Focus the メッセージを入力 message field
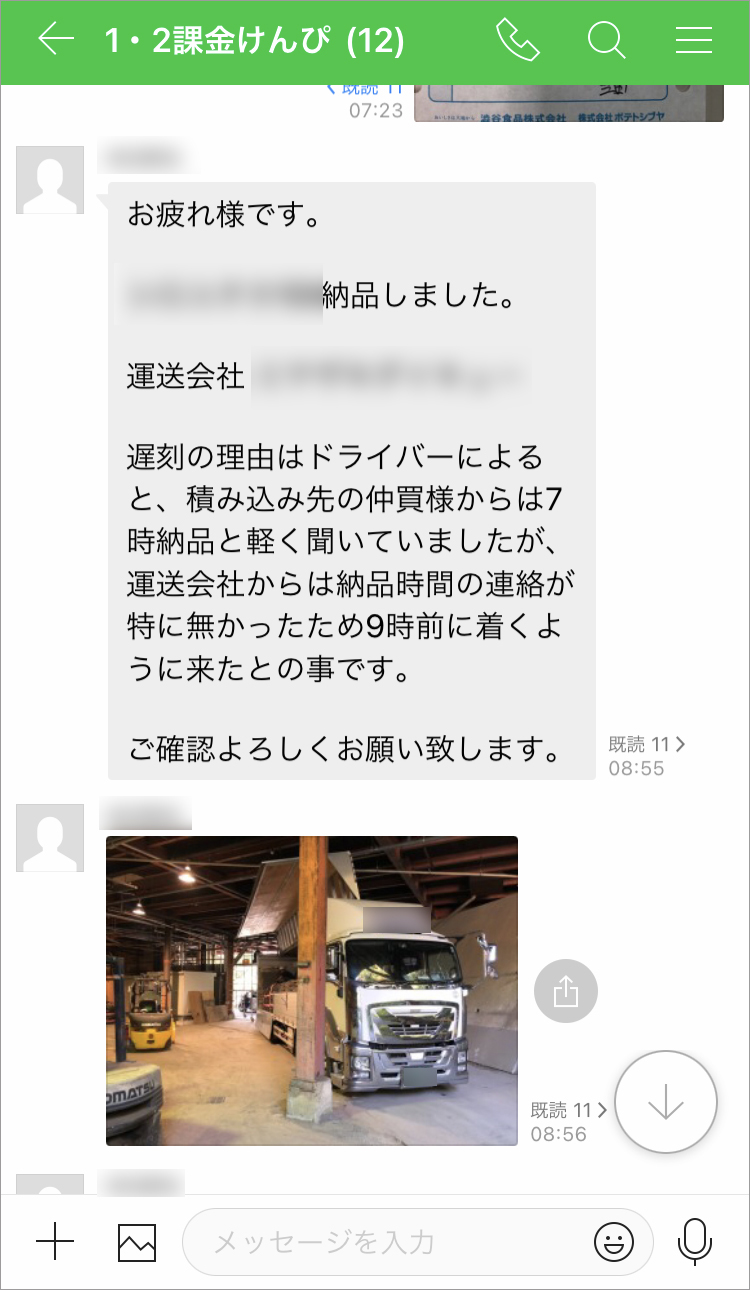Viewport: 750px width, 1290px height. pyautogui.click(x=390, y=1242)
